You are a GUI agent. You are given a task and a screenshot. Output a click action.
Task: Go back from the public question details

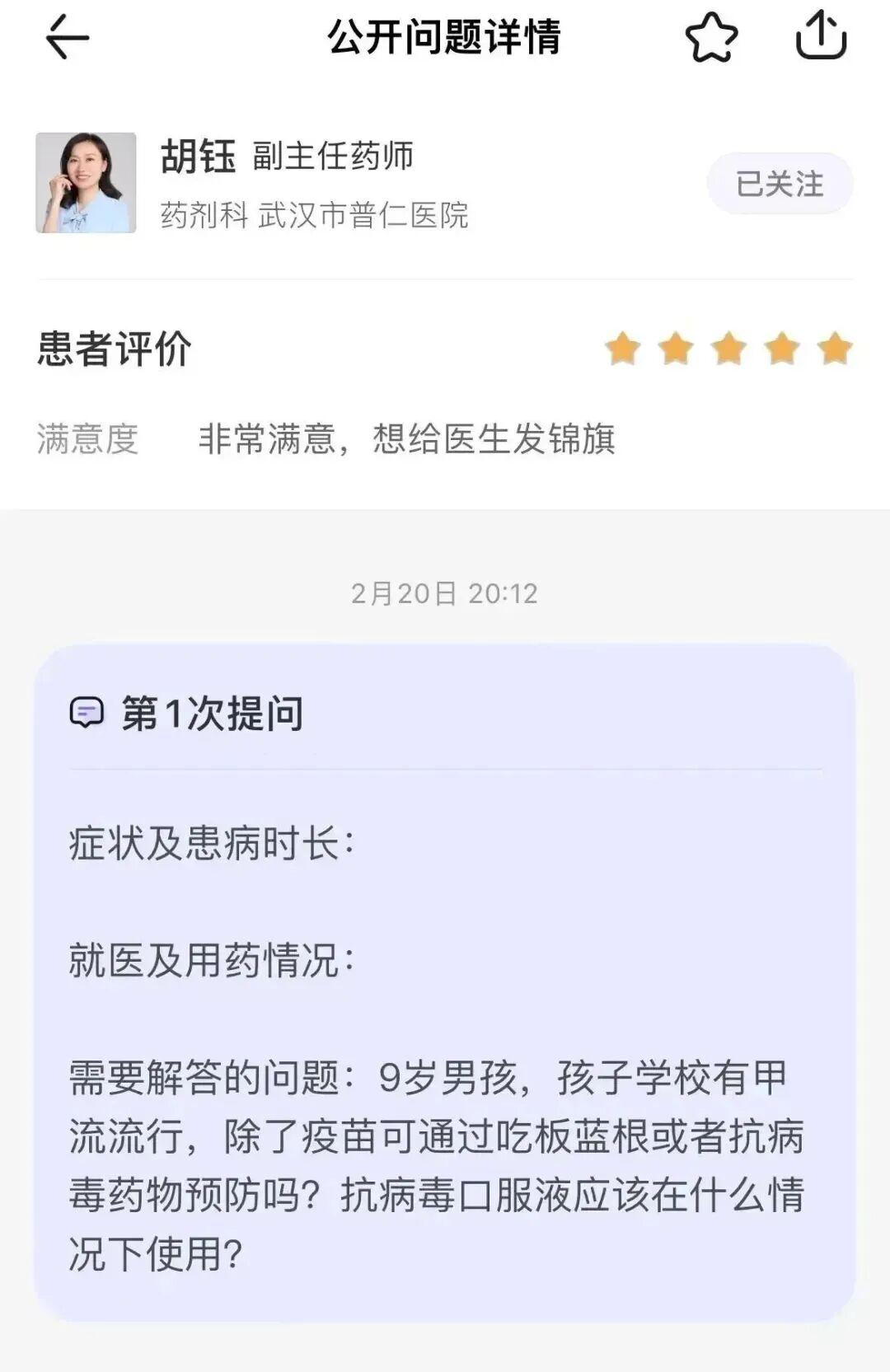tap(67, 38)
